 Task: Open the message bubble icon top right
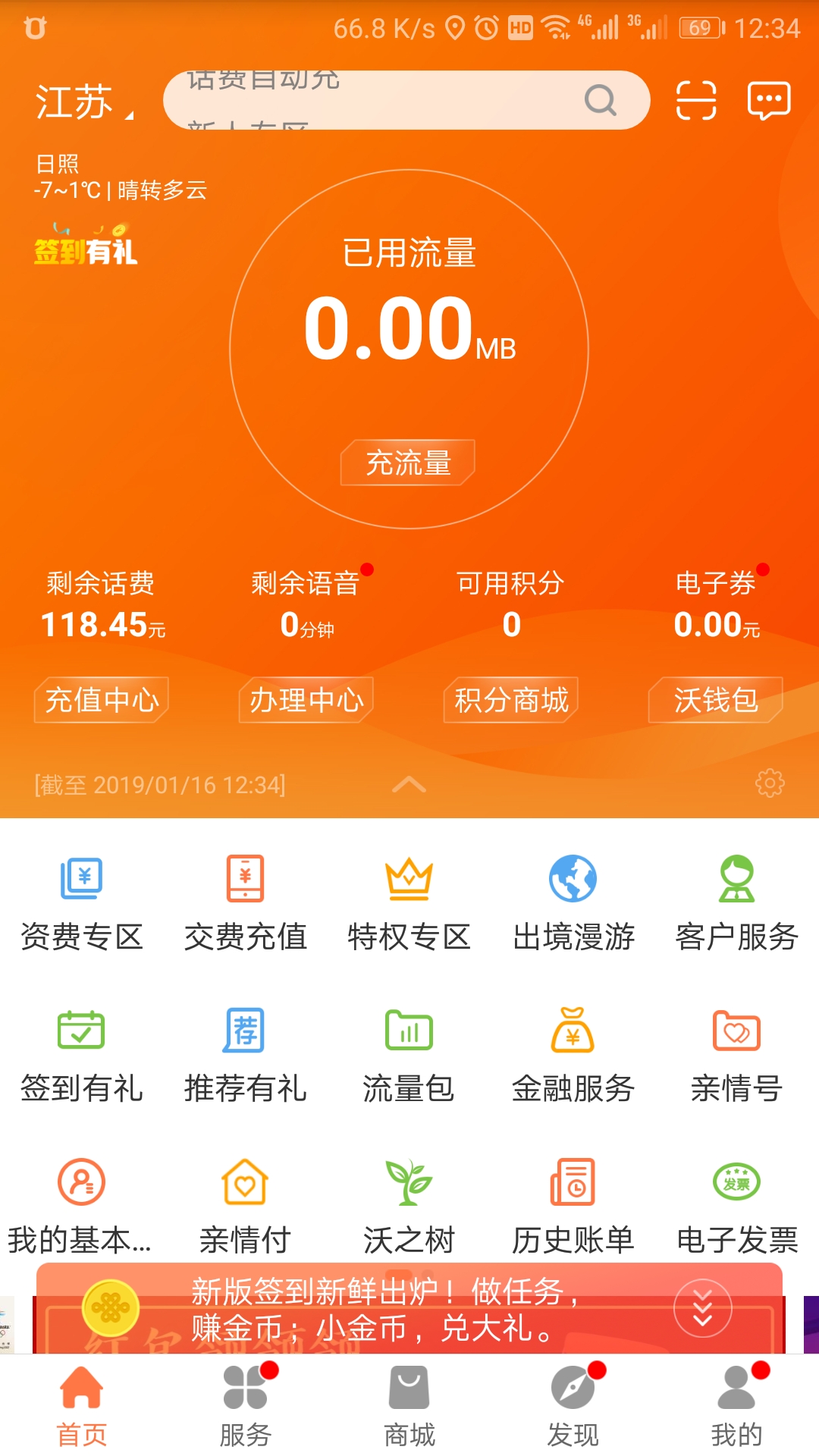(x=768, y=101)
